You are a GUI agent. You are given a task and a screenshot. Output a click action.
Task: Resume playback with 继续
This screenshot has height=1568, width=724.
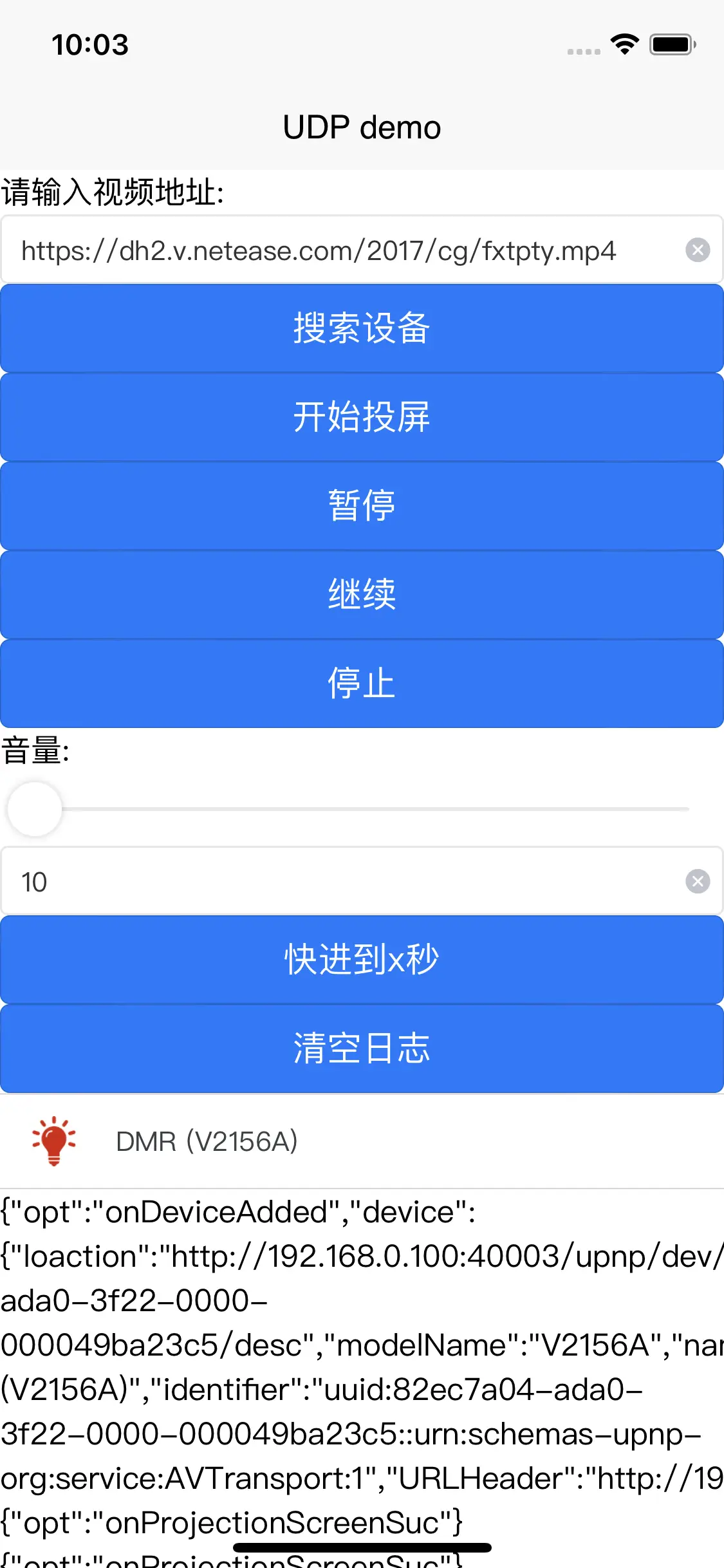362,595
